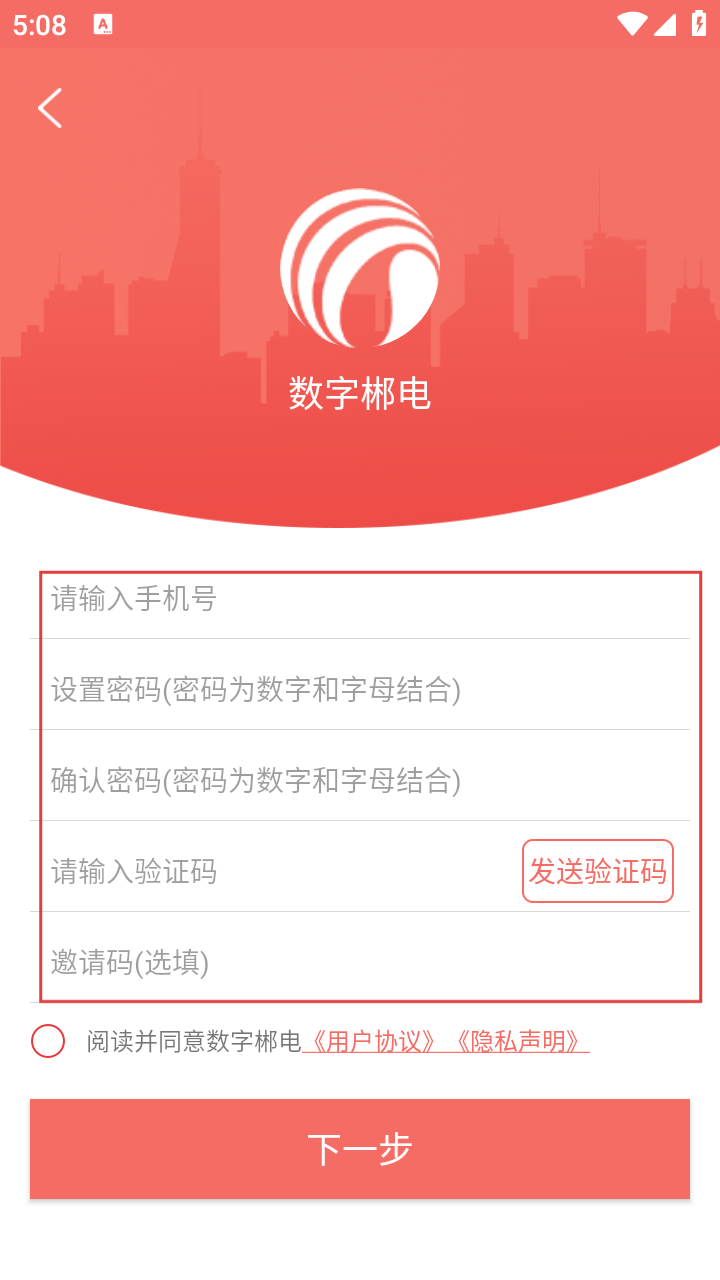The image size is (720, 1280).
Task: Focus the set password field
Action: click(360, 690)
